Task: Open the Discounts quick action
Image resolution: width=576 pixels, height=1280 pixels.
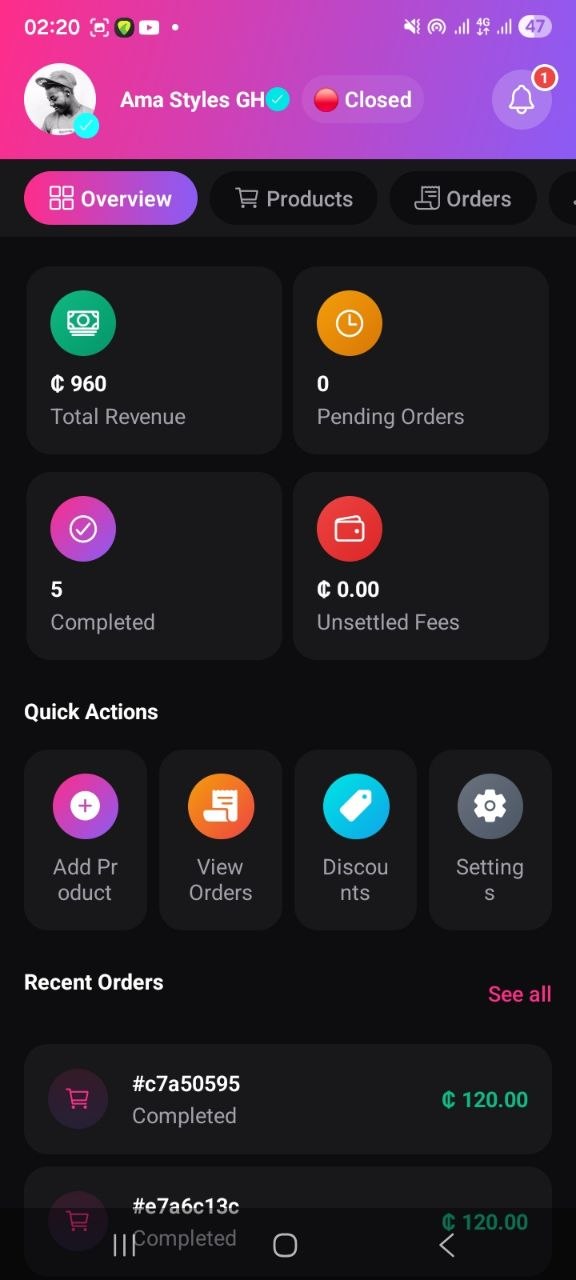Action: pyautogui.click(x=355, y=840)
